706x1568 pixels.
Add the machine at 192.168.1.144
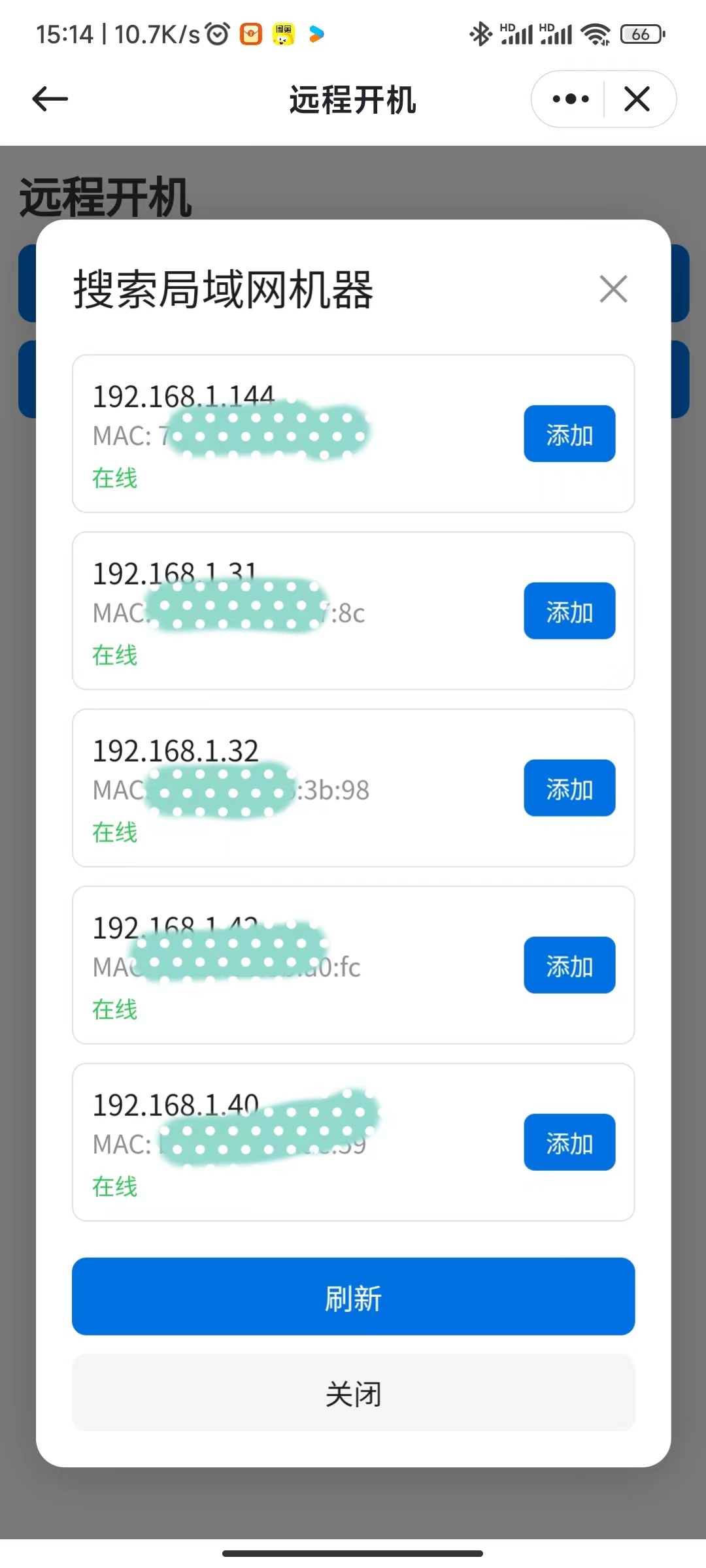point(569,434)
